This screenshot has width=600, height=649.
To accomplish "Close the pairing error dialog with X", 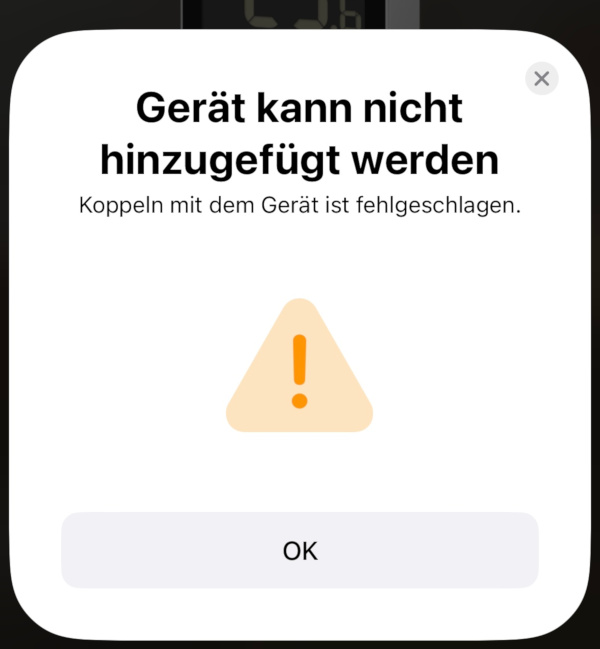I will point(541,78).
